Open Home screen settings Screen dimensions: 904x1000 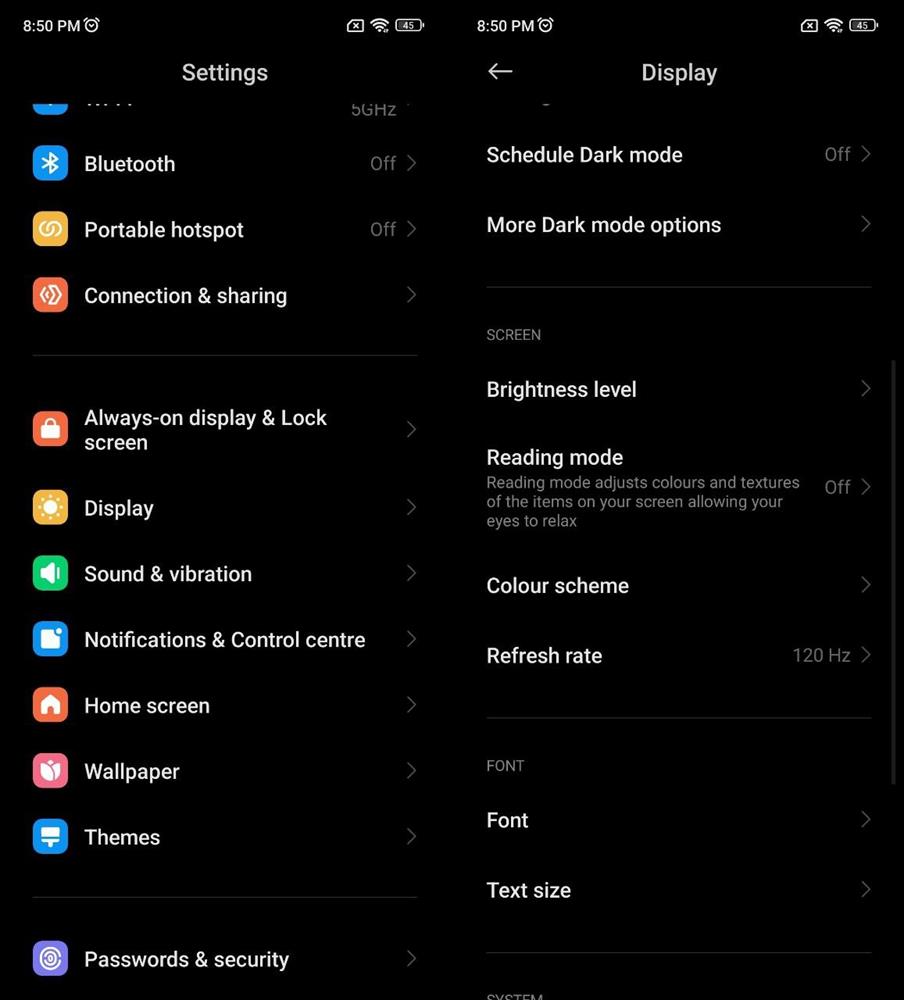[225, 706]
